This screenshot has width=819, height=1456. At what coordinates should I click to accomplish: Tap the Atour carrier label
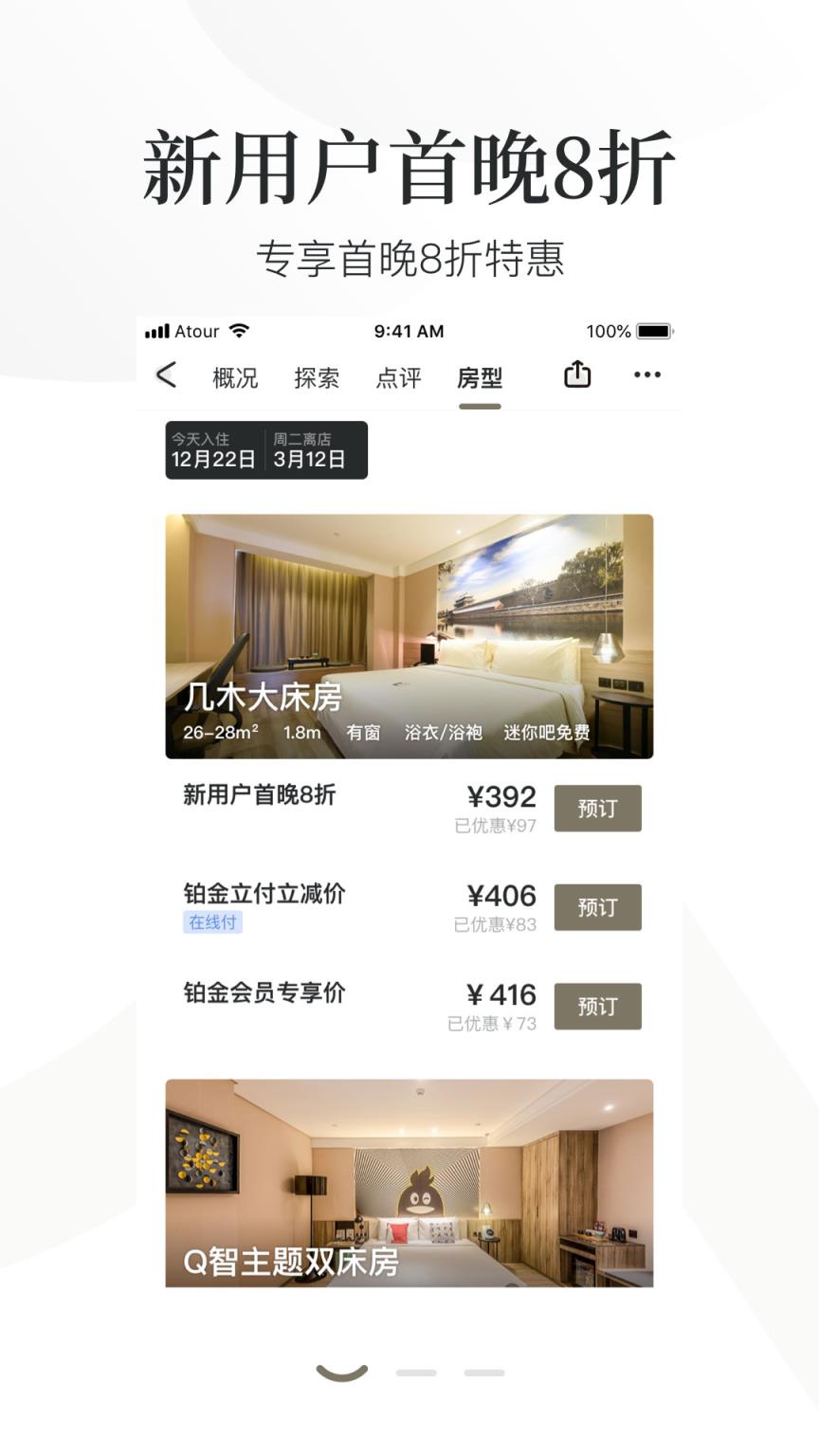196,332
